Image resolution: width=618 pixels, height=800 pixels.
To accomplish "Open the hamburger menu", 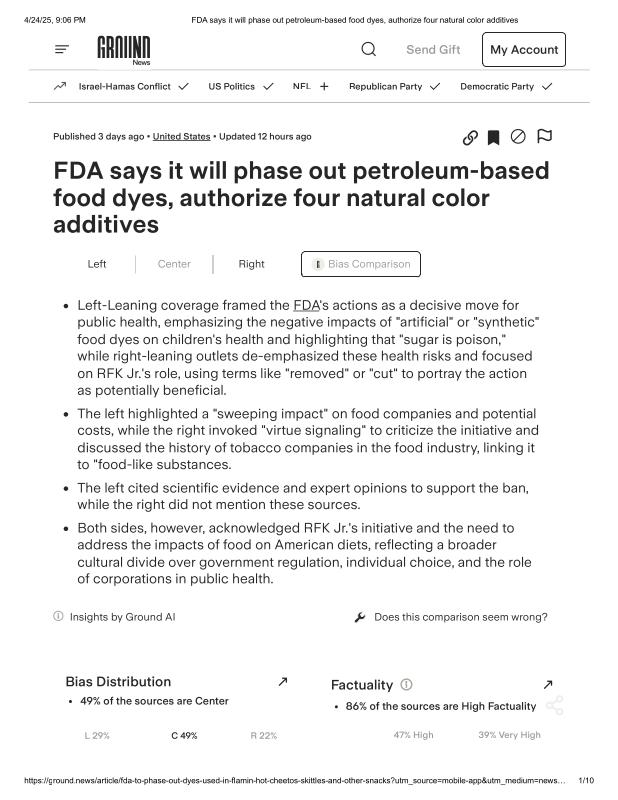I will pyautogui.click(x=62, y=49).
